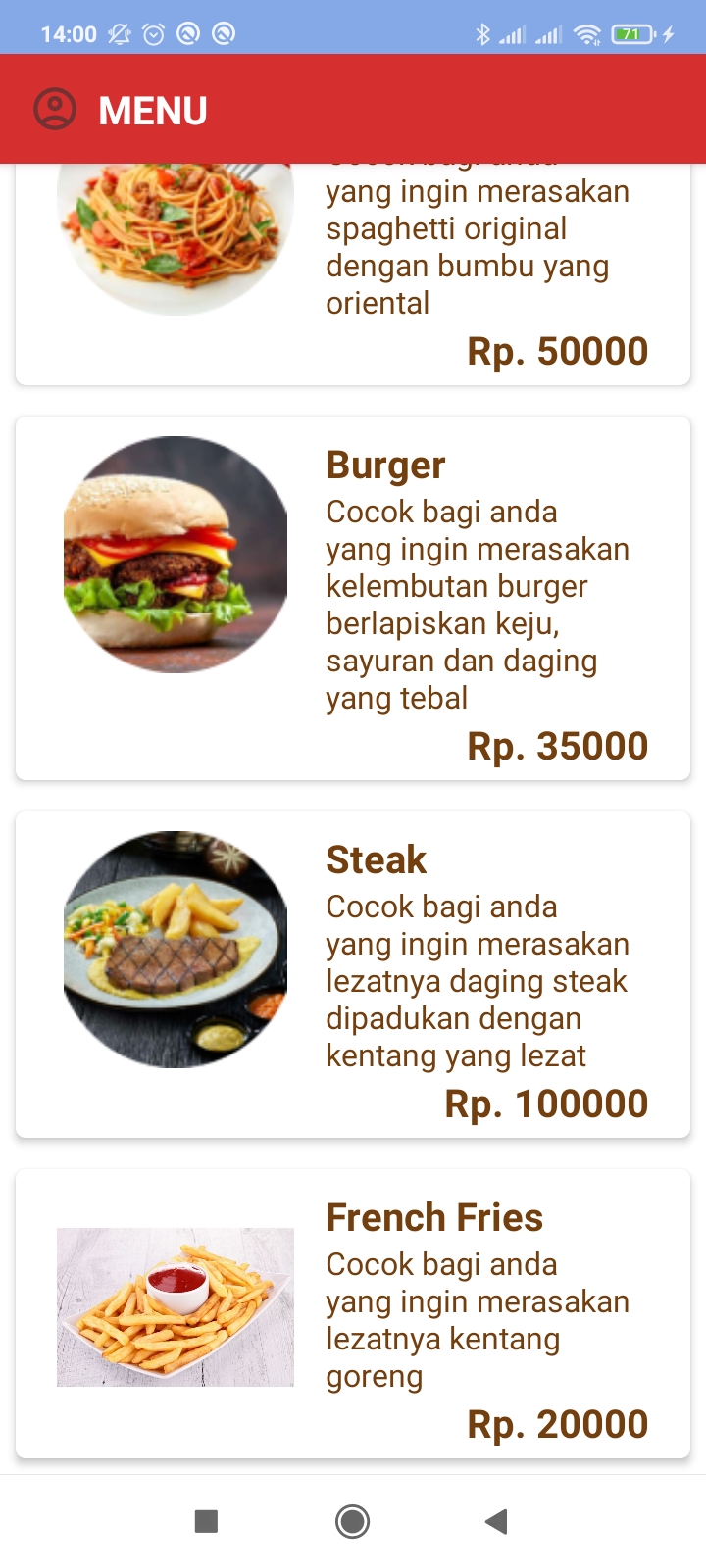Tap the Bluetooth icon in the status bar
Viewport: 706px width, 1568px height.
click(482, 34)
